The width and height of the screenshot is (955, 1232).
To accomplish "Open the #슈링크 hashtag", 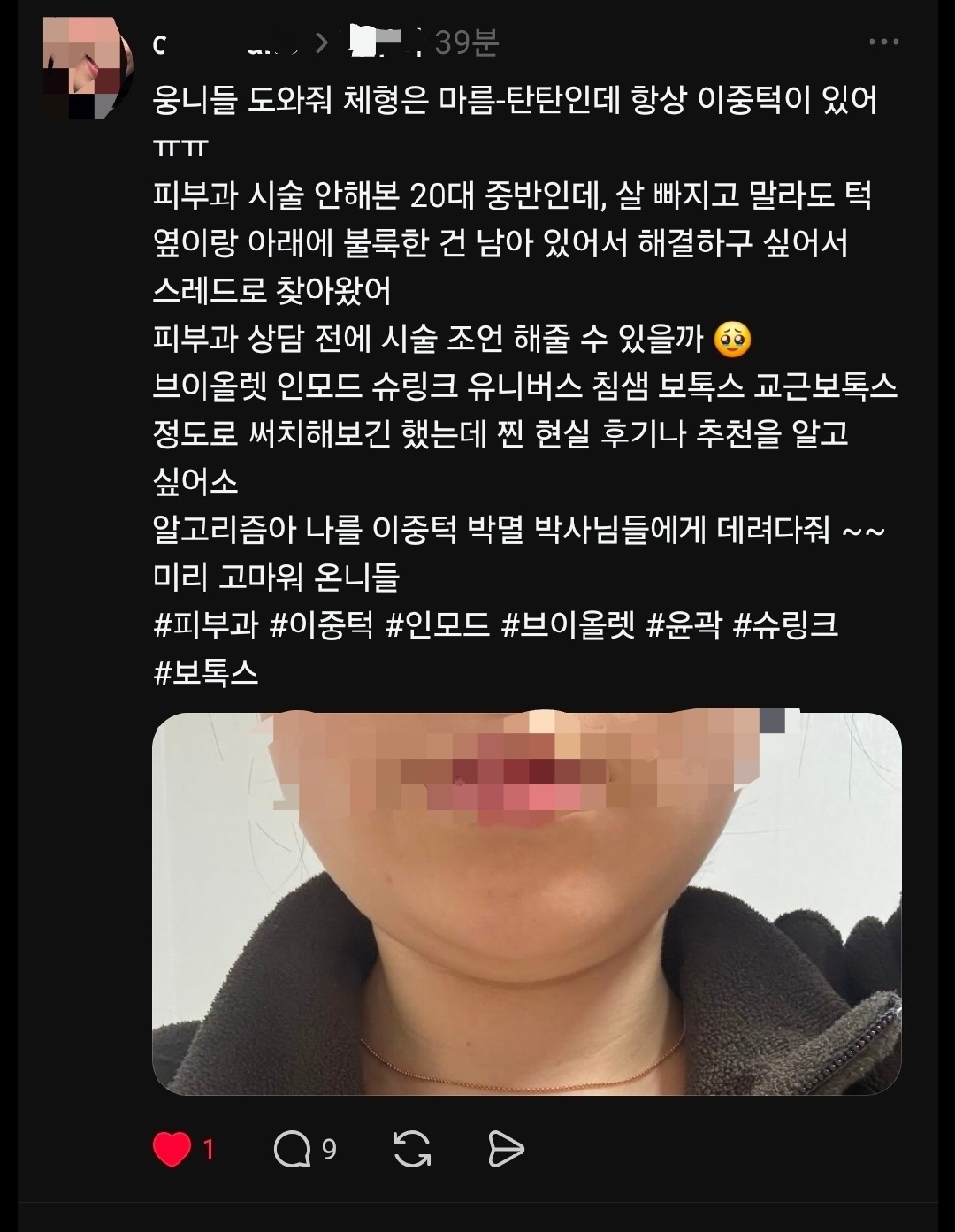I will pyautogui.click(x=785, y=625).
